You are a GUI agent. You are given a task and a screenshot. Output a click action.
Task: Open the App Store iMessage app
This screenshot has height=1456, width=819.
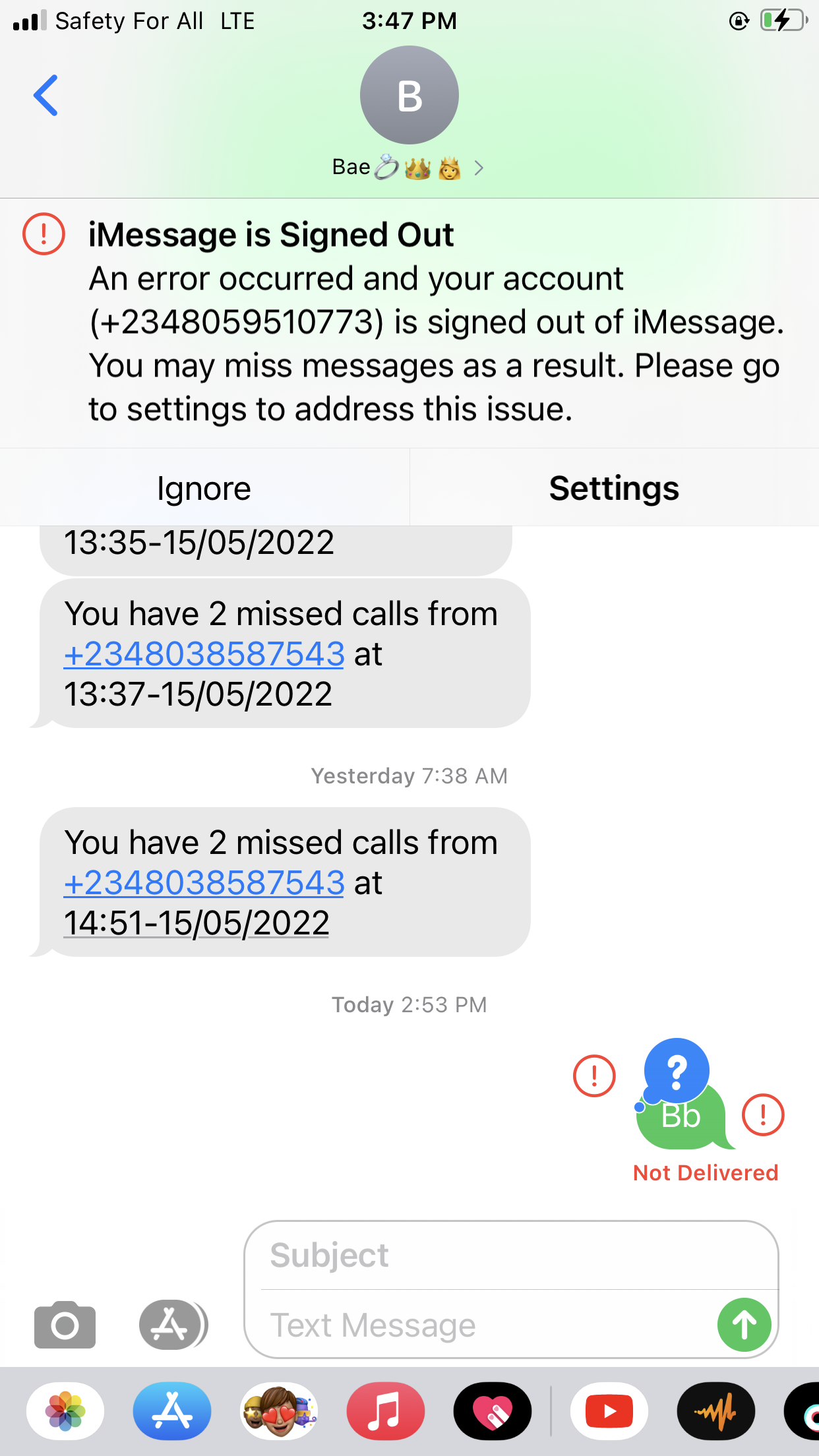tap(172, 1411)
